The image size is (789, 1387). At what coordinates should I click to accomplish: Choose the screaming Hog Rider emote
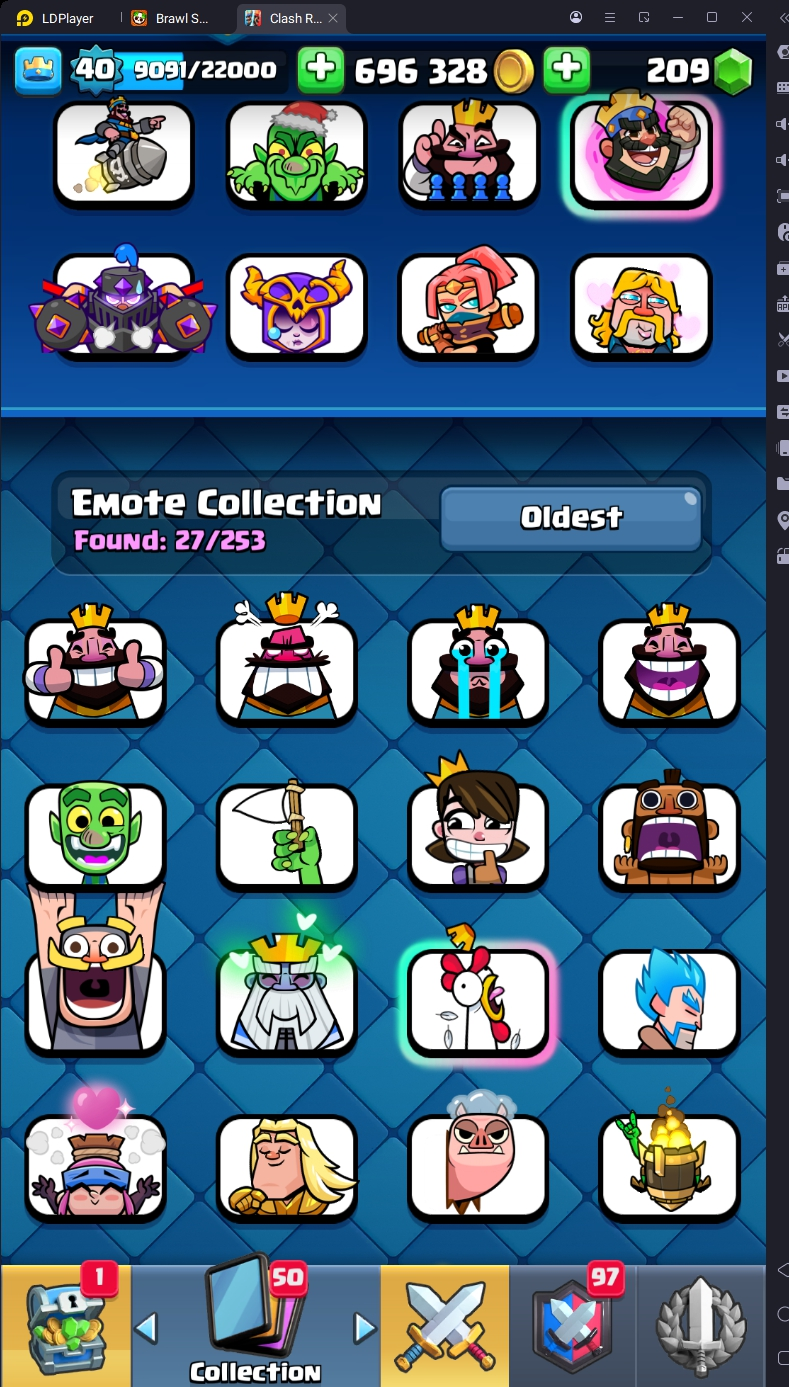pos(669,835)
